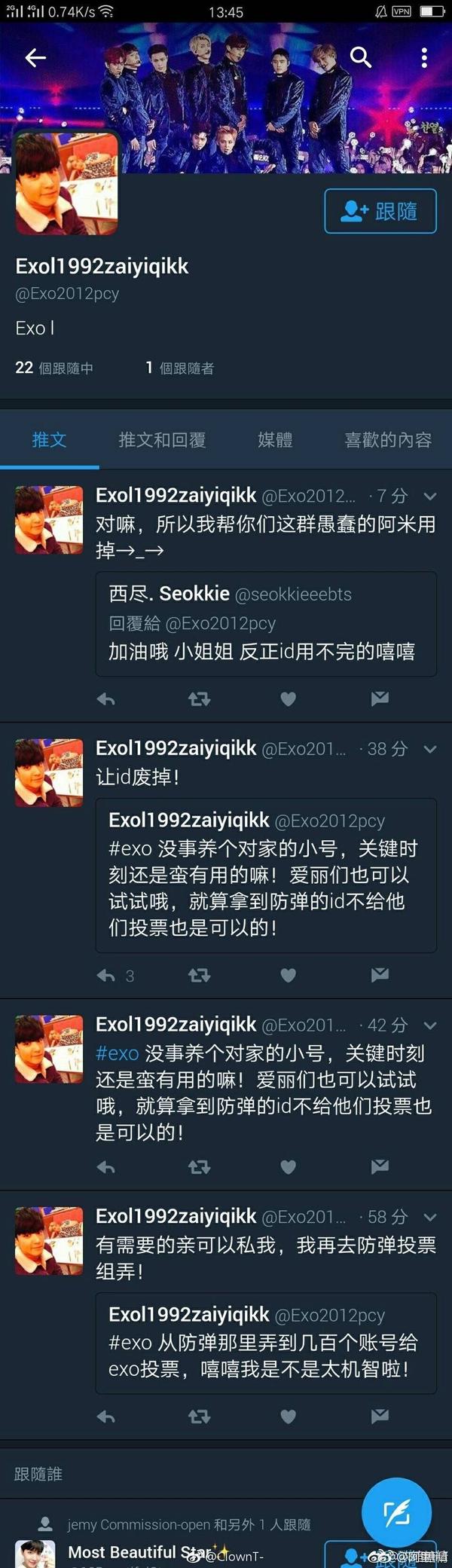This screenshot has width=452, height=1568.
Task: Switch to the 媒體 tab
Action: pyautogui.click(x=275, y=440)
